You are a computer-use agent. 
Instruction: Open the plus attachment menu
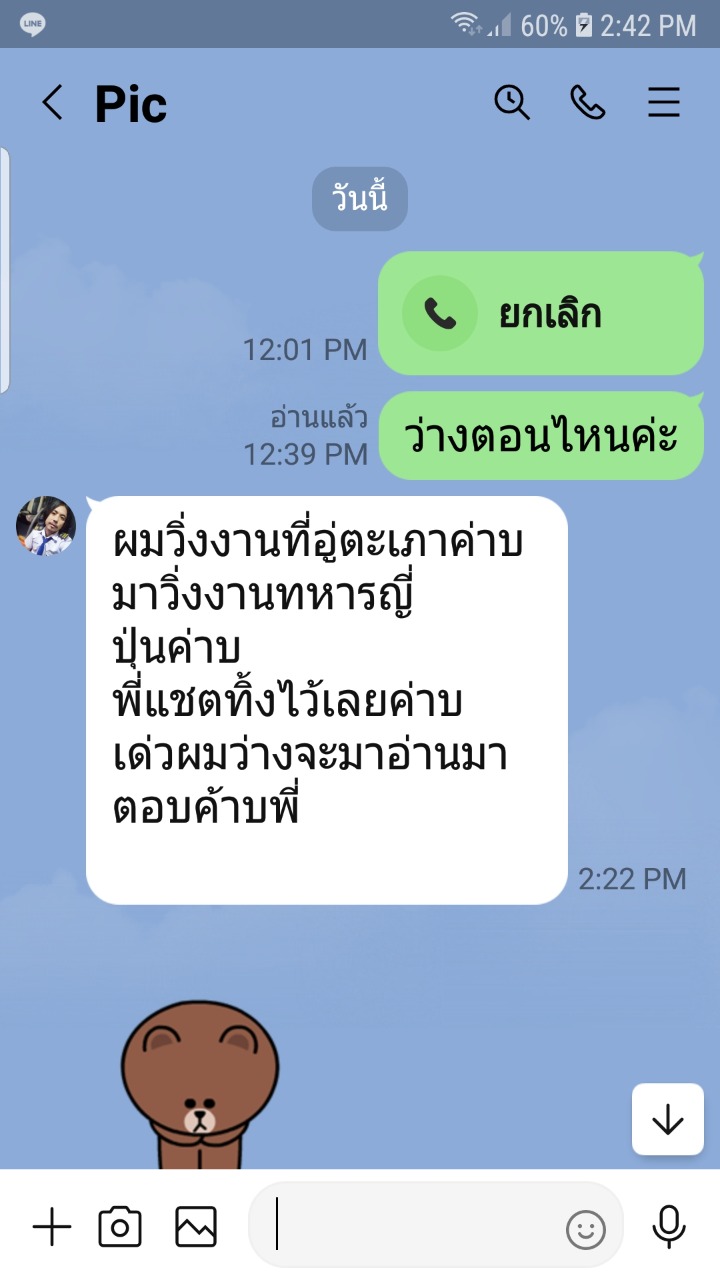pos(52,1227)
